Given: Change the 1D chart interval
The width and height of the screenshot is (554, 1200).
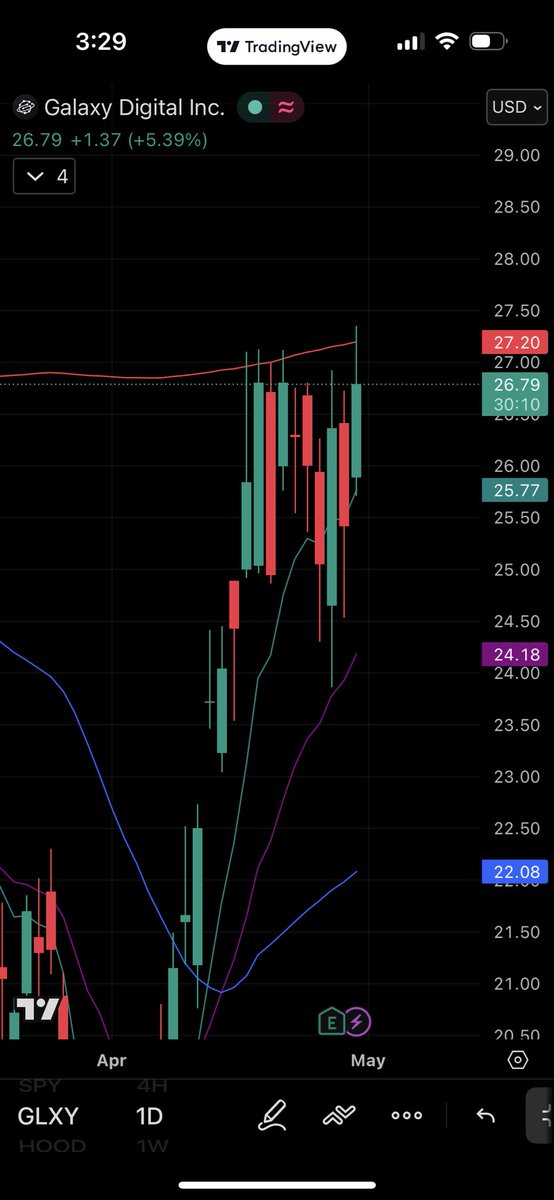Looking at the screenshot, I should [x=149, y=1116].
